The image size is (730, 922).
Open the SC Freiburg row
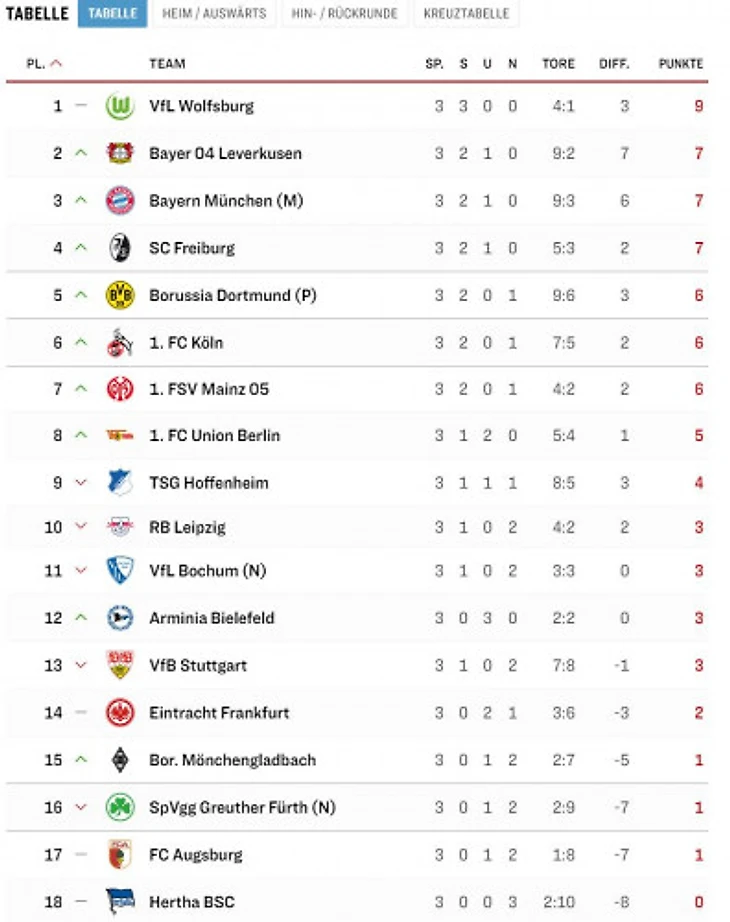[x=192, y=248]
